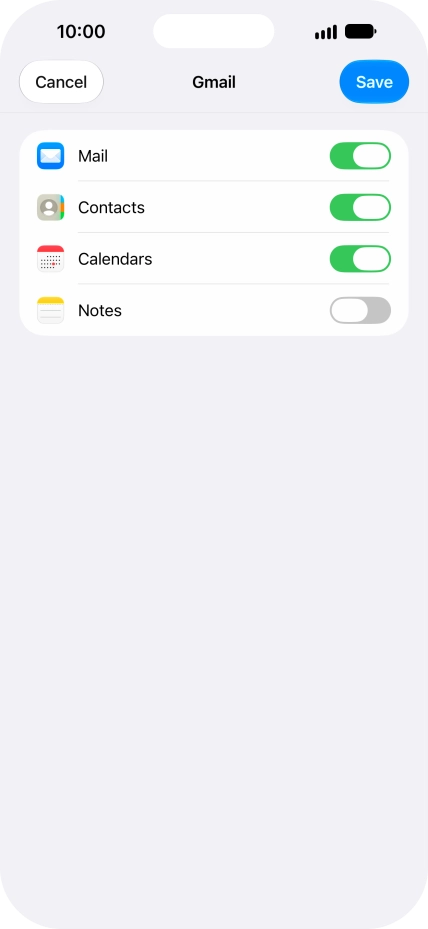
Task: Toggle off Calendars sync
Action: 360,259
